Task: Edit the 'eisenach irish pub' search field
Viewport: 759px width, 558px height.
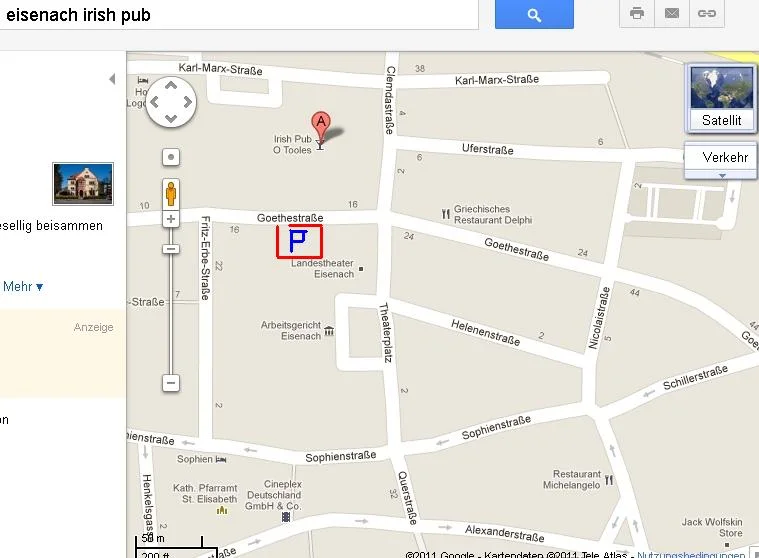Action: pos(240,15)
